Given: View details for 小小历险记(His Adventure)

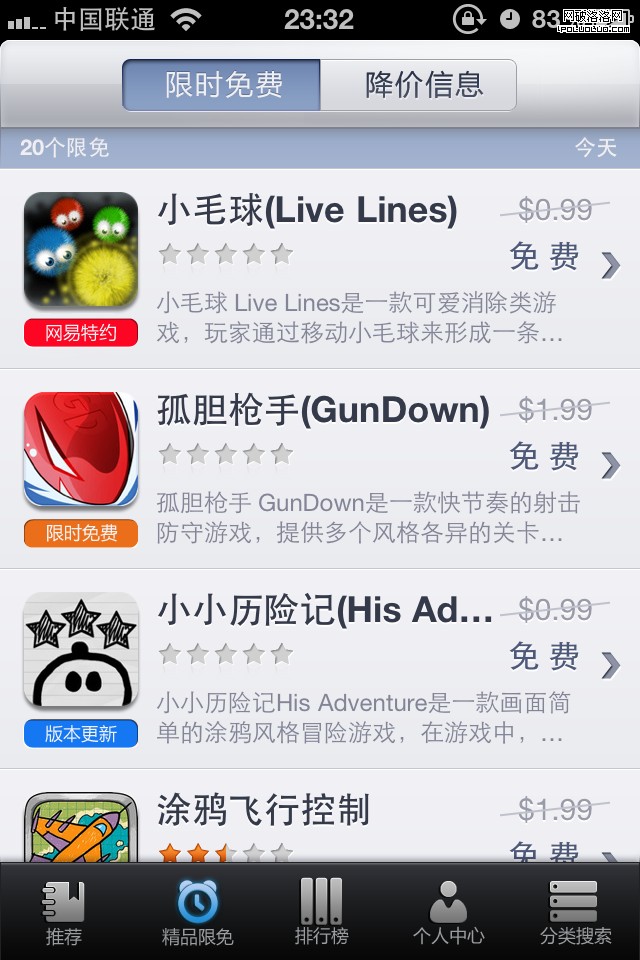Looking at the screenshot, I should [x=320, y=668].
